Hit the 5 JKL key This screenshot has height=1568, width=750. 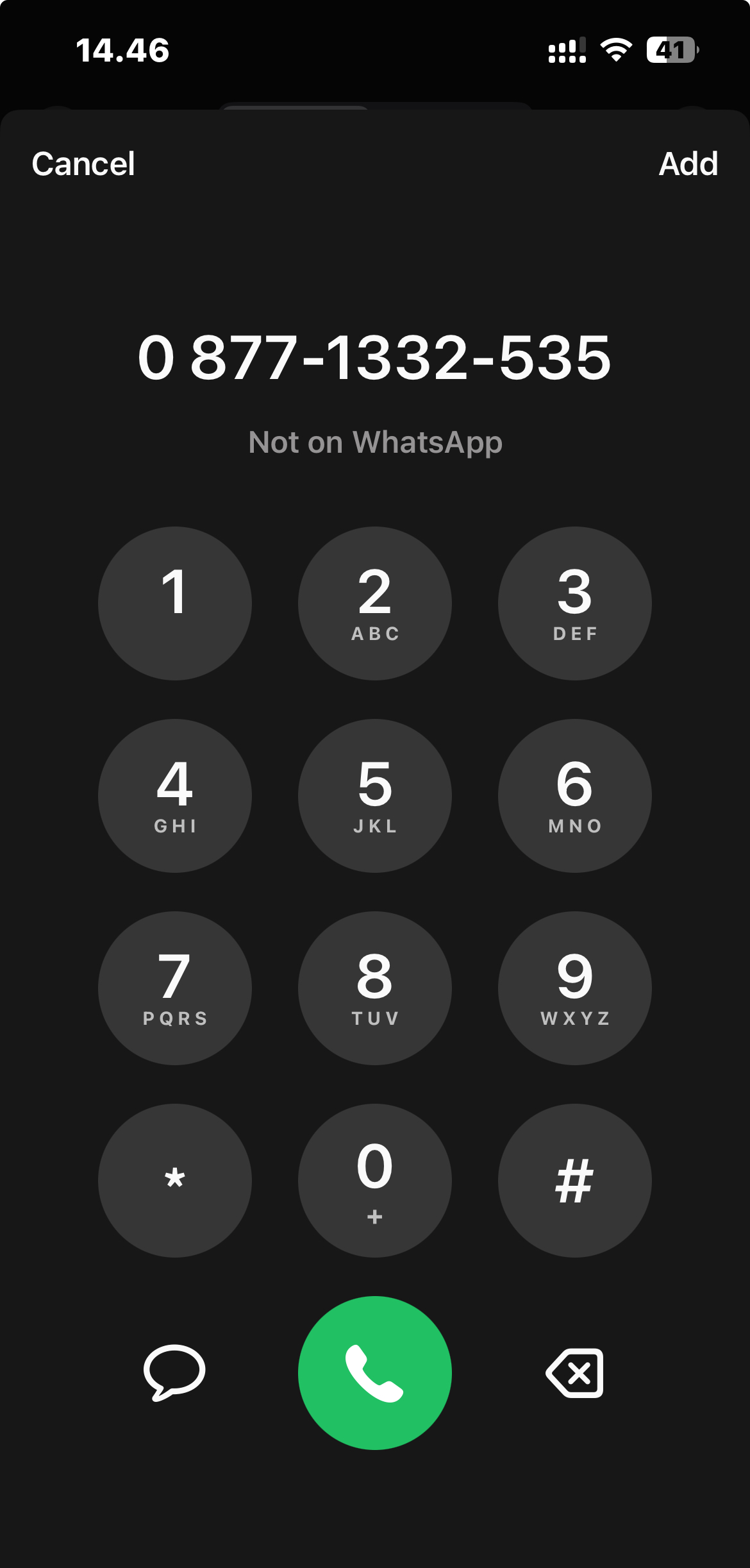375,796
